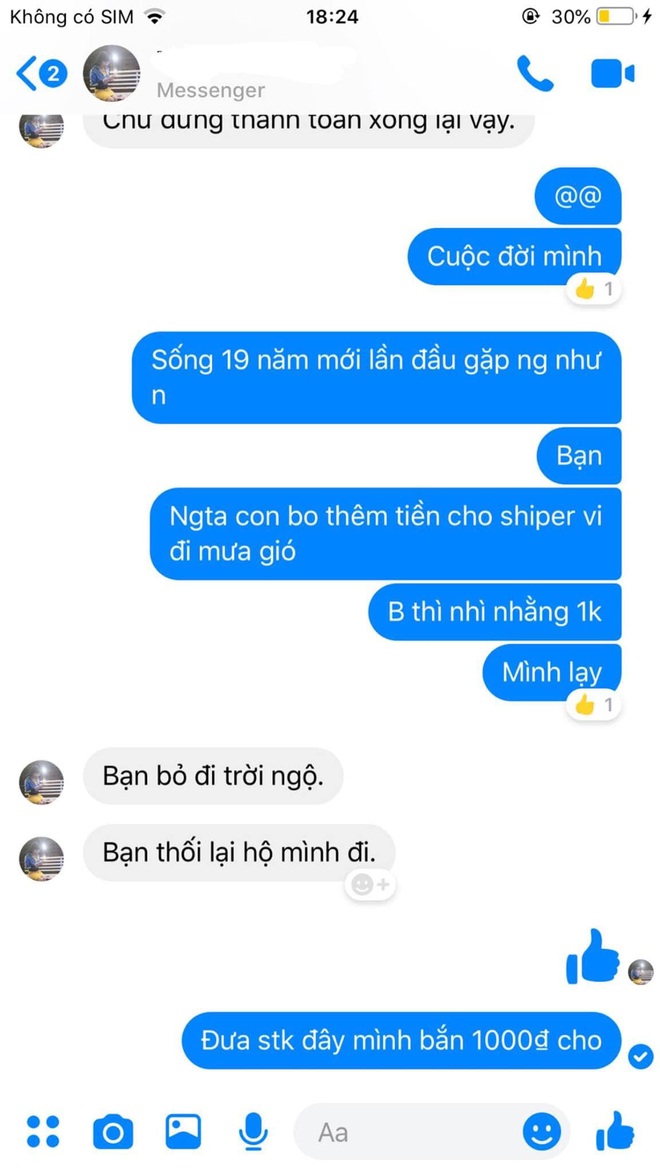Record a voice message
Screen dimensions: 660x1173
[x=254, y=1131]
